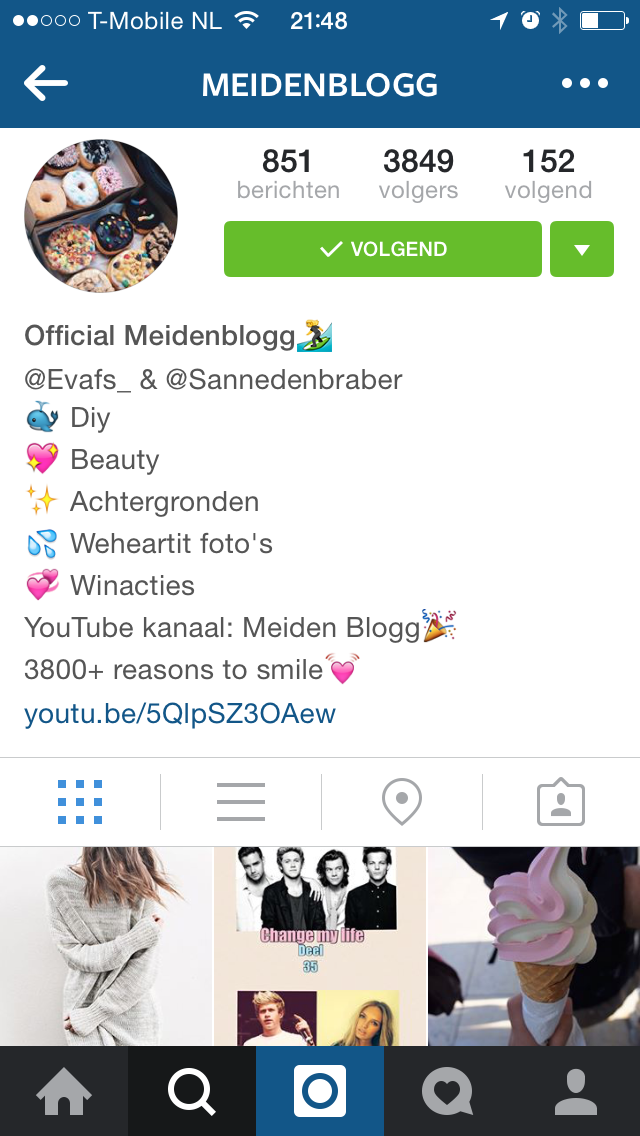
Task: Open the three-dot options menu
Action: [585, 83]
